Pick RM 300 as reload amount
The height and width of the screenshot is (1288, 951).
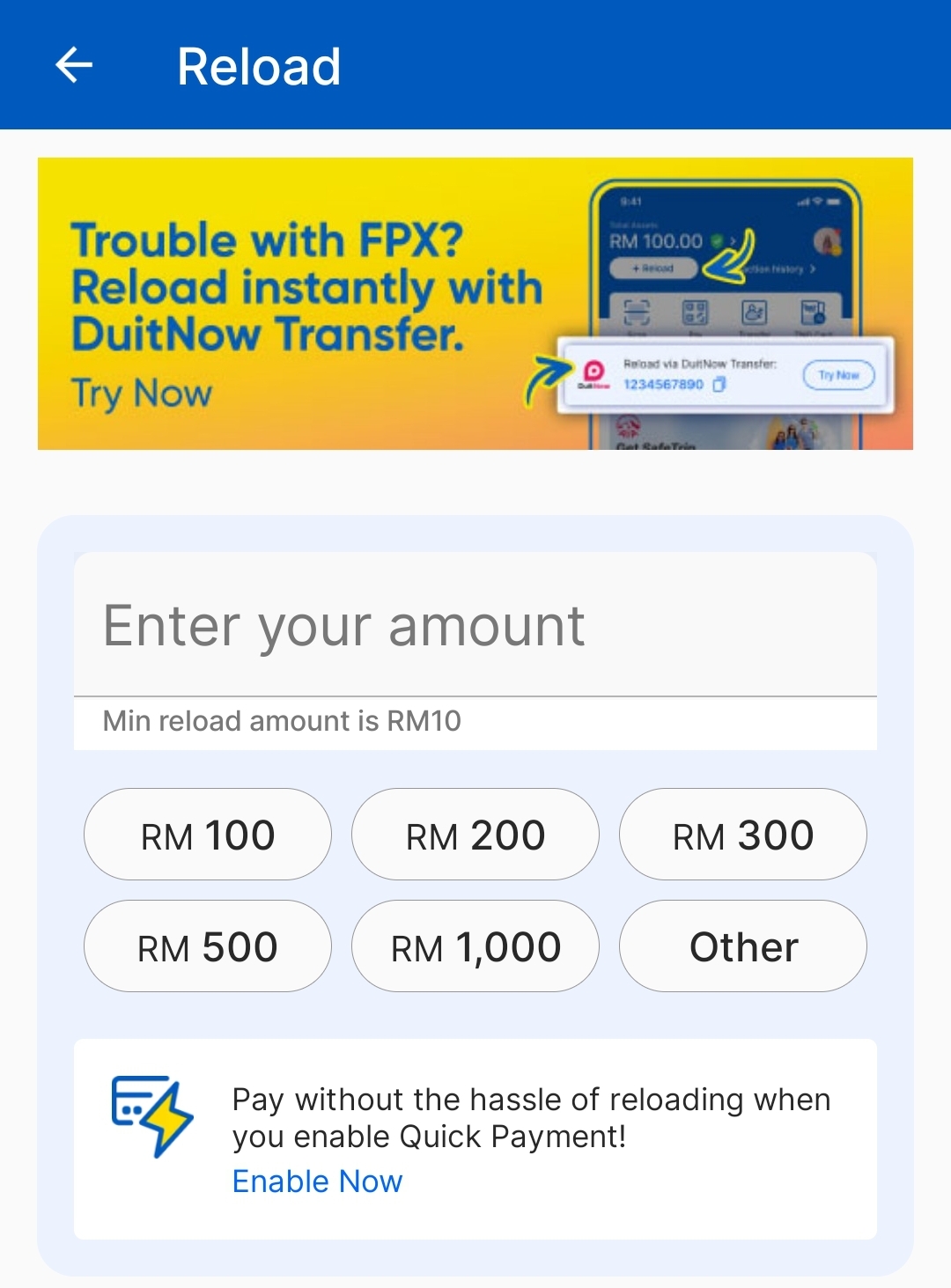click(742, 835)
